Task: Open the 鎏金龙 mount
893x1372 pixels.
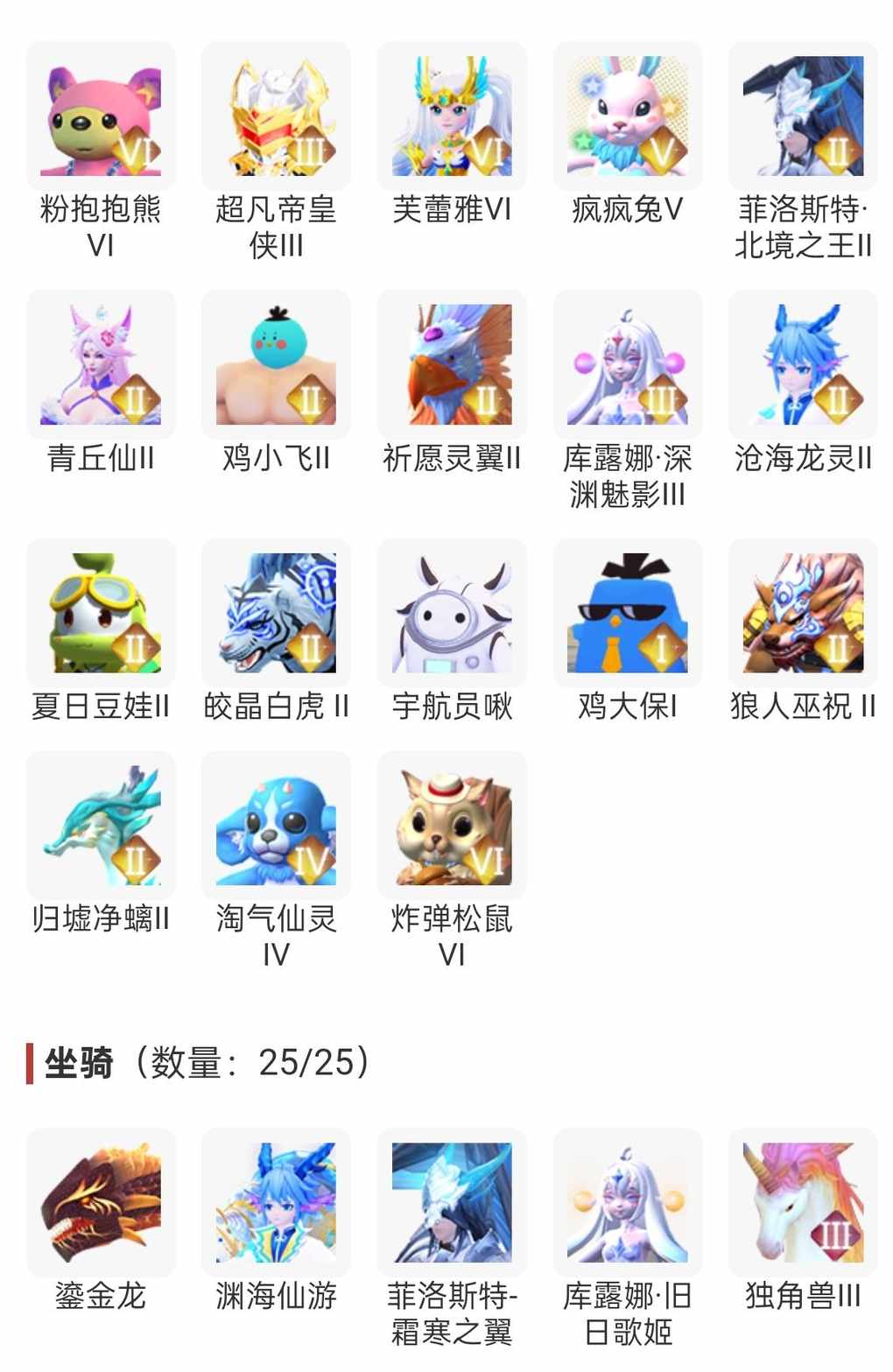Action: point(101,1202)
